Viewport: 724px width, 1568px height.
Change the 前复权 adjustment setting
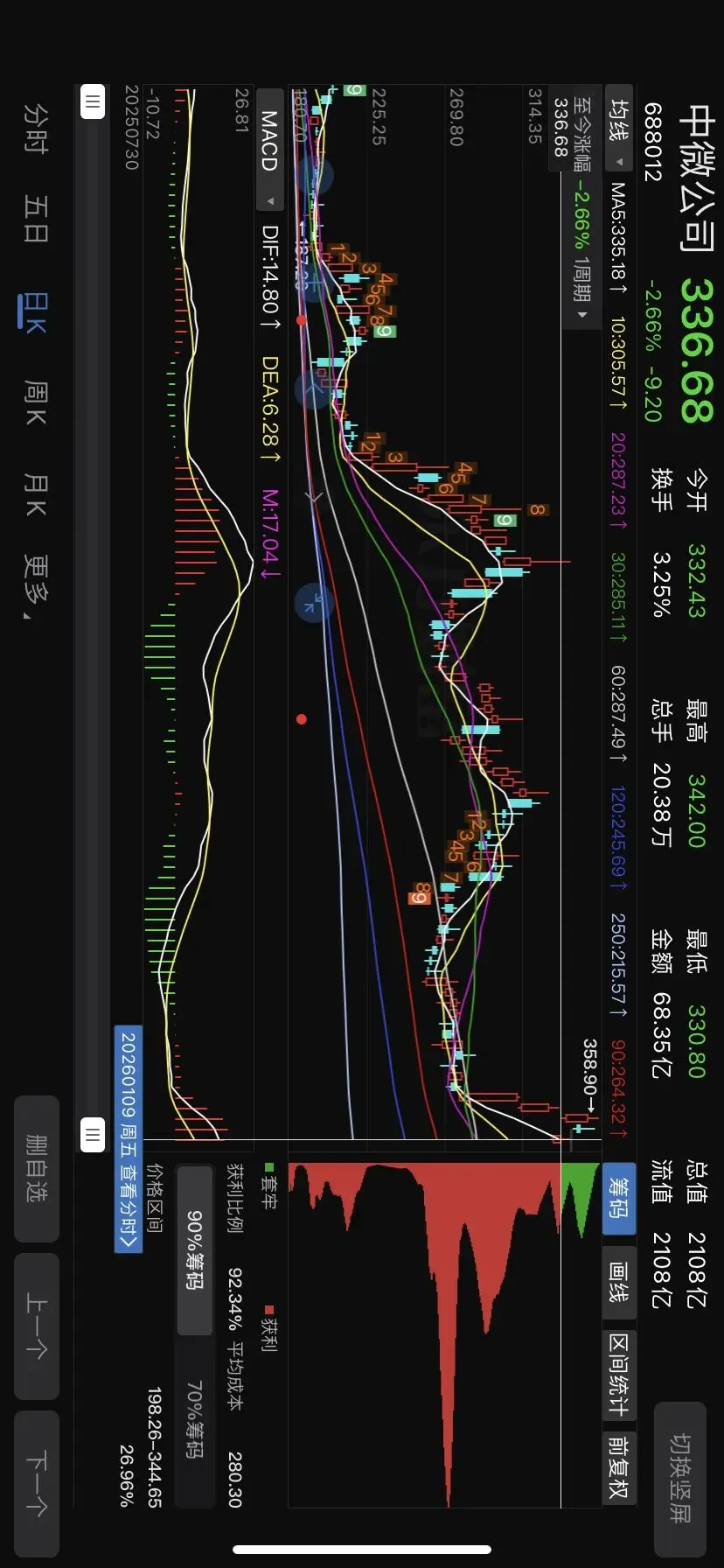point(619,1466)
